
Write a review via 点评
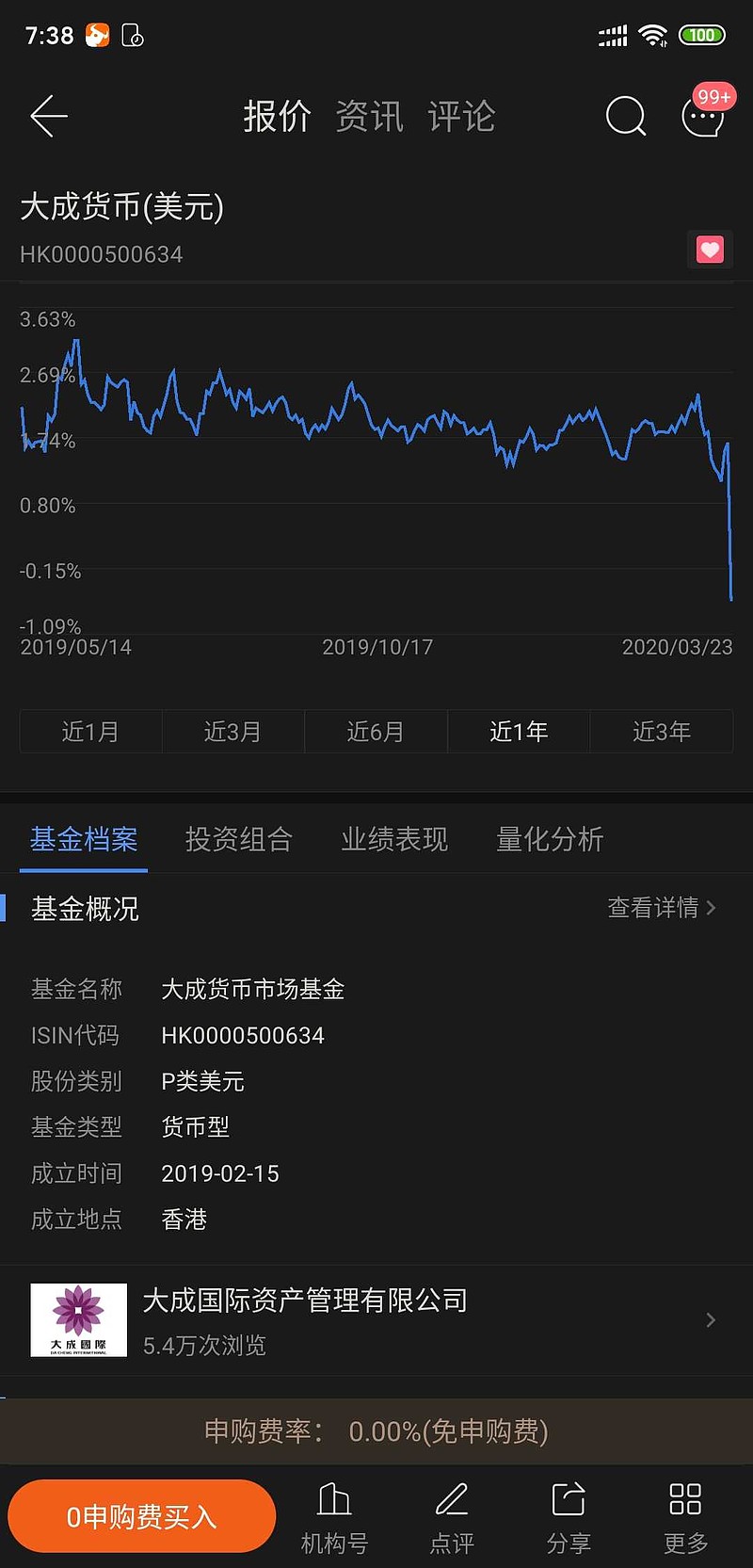pos(452,1518)
